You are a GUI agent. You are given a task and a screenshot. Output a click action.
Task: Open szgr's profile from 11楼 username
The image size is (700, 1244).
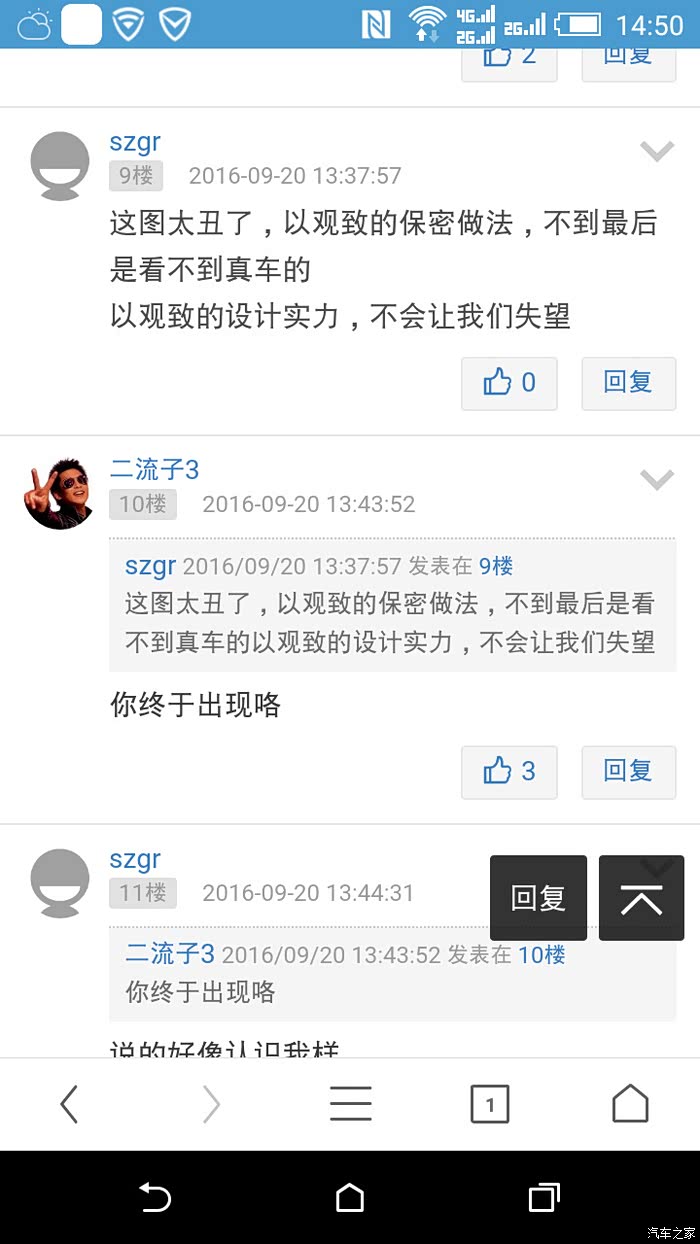(135, 859)
